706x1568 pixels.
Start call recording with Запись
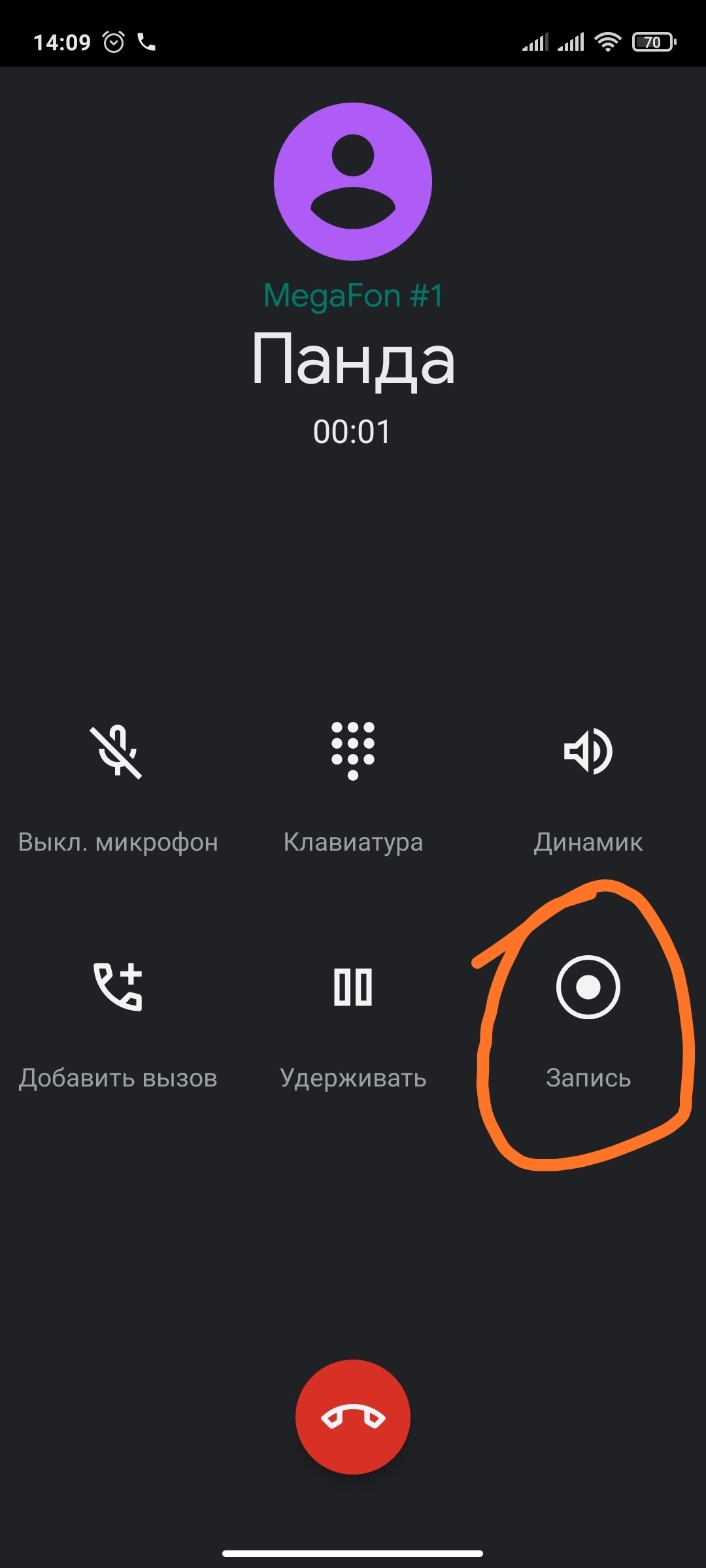pos(588,988)
